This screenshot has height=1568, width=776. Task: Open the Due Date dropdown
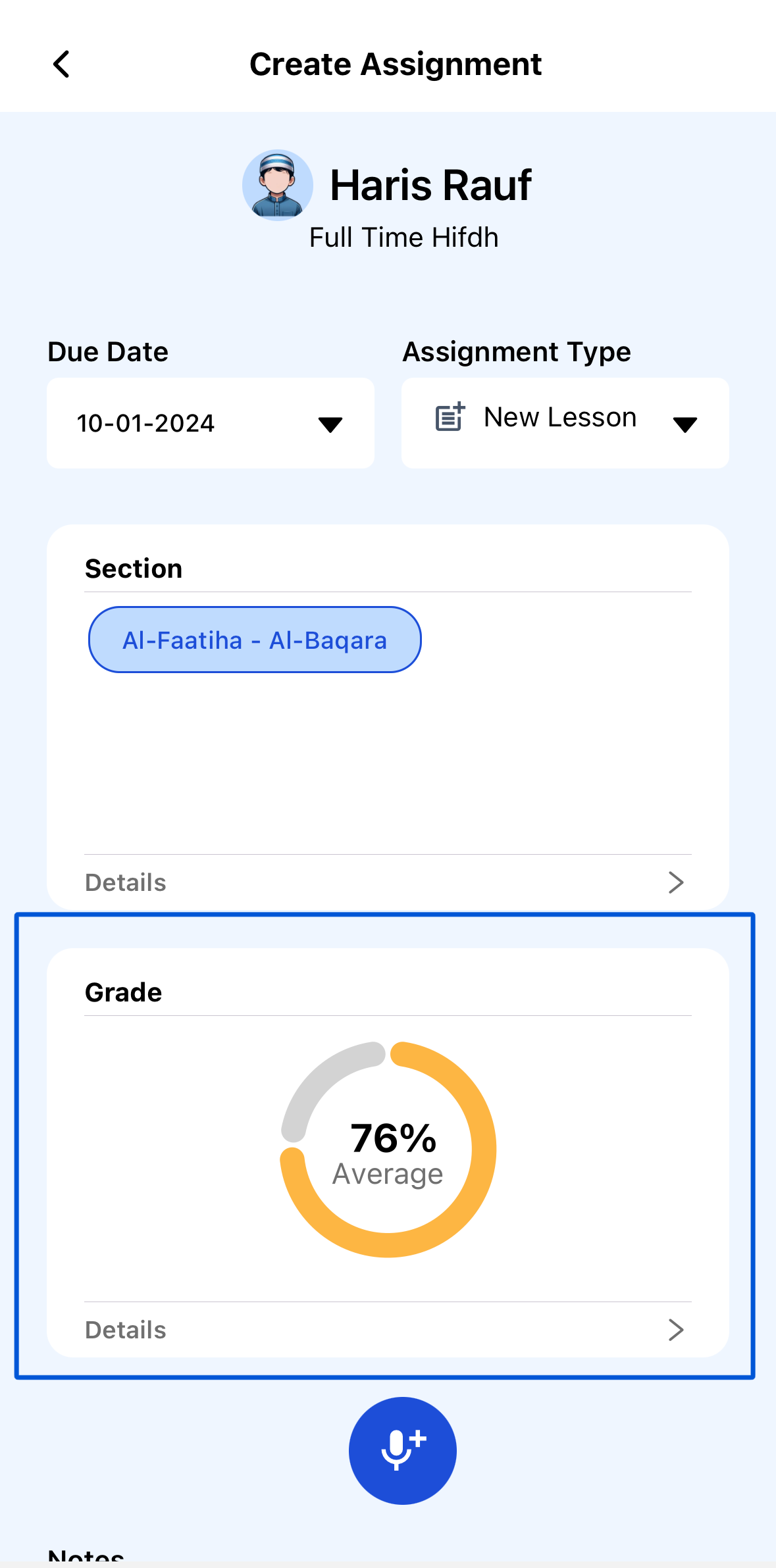click(x=210, y=423)
